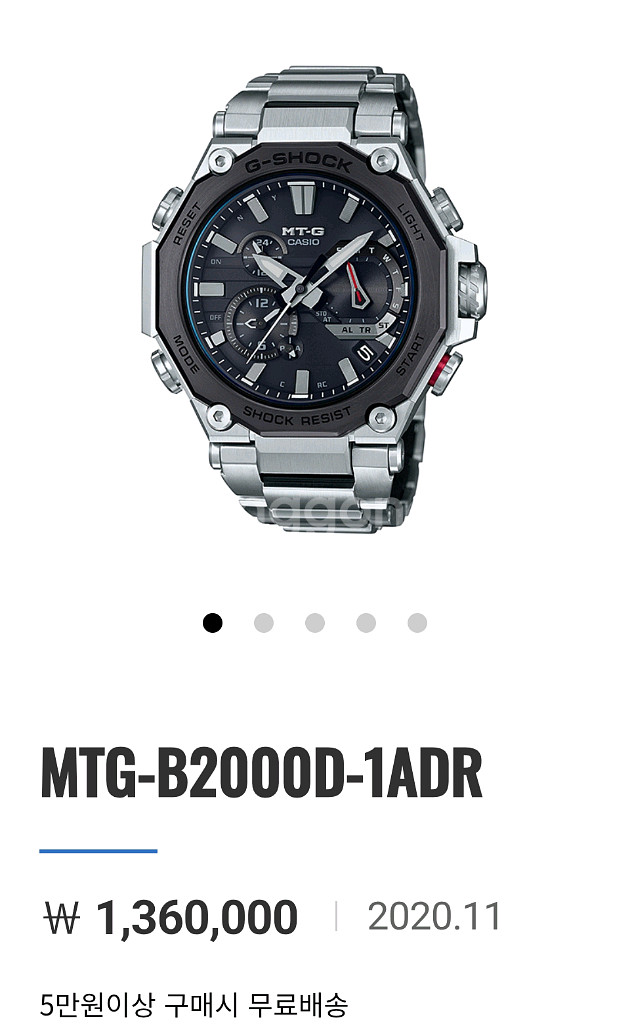
Task: Select the second carousel dot
Action: 264,623
